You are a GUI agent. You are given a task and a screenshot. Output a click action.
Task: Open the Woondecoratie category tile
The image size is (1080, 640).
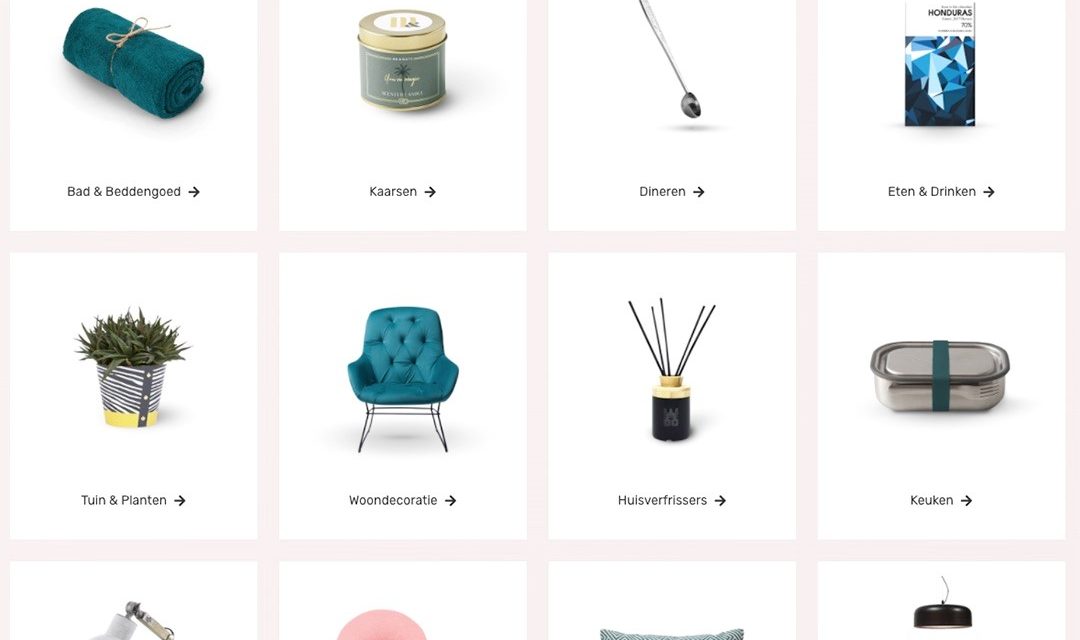coord(402,500)
